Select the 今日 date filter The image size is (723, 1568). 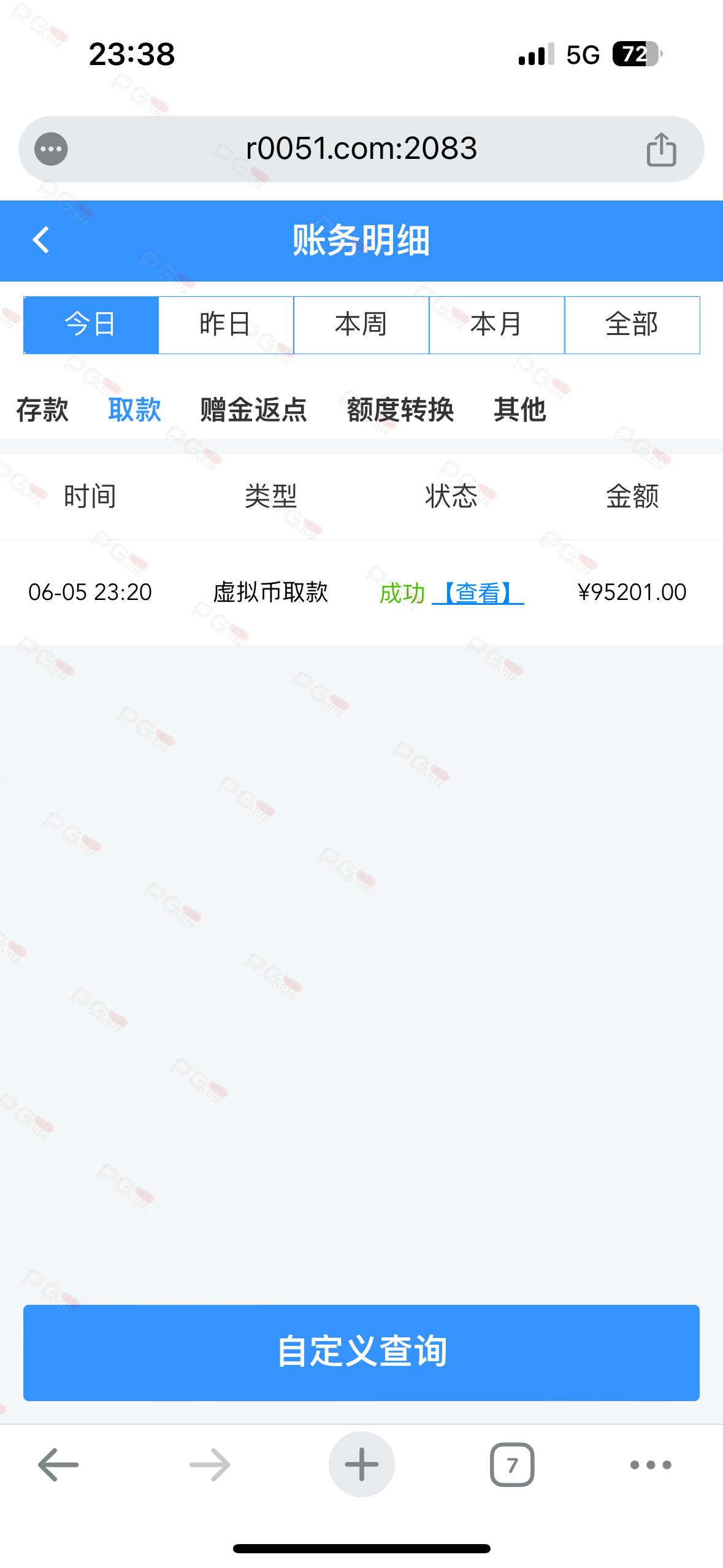[91, 325]
